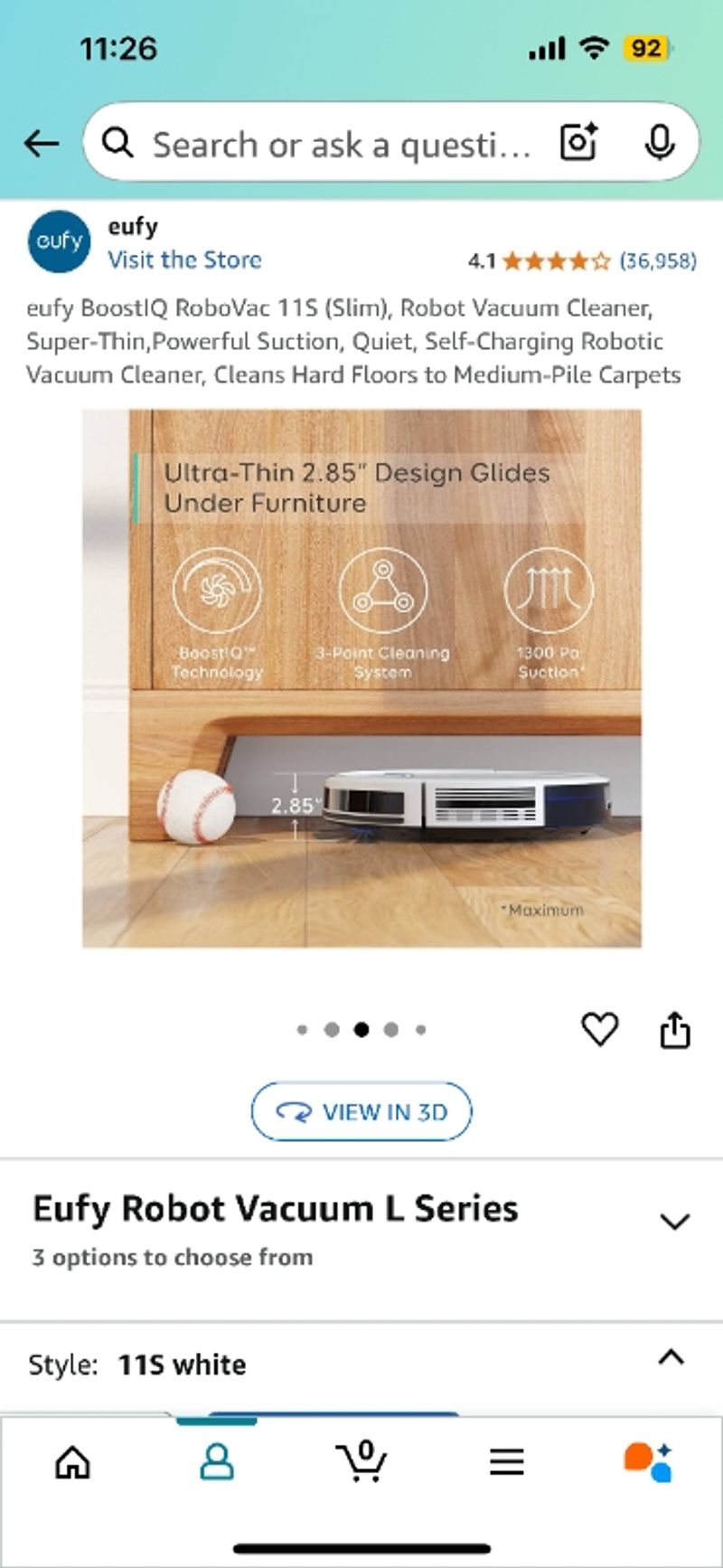The height and width of the screenshot is (1568, 723).
Task: Expand the Eufy Robot Vacuum L Series section
Action: (x=674, y=1223)
